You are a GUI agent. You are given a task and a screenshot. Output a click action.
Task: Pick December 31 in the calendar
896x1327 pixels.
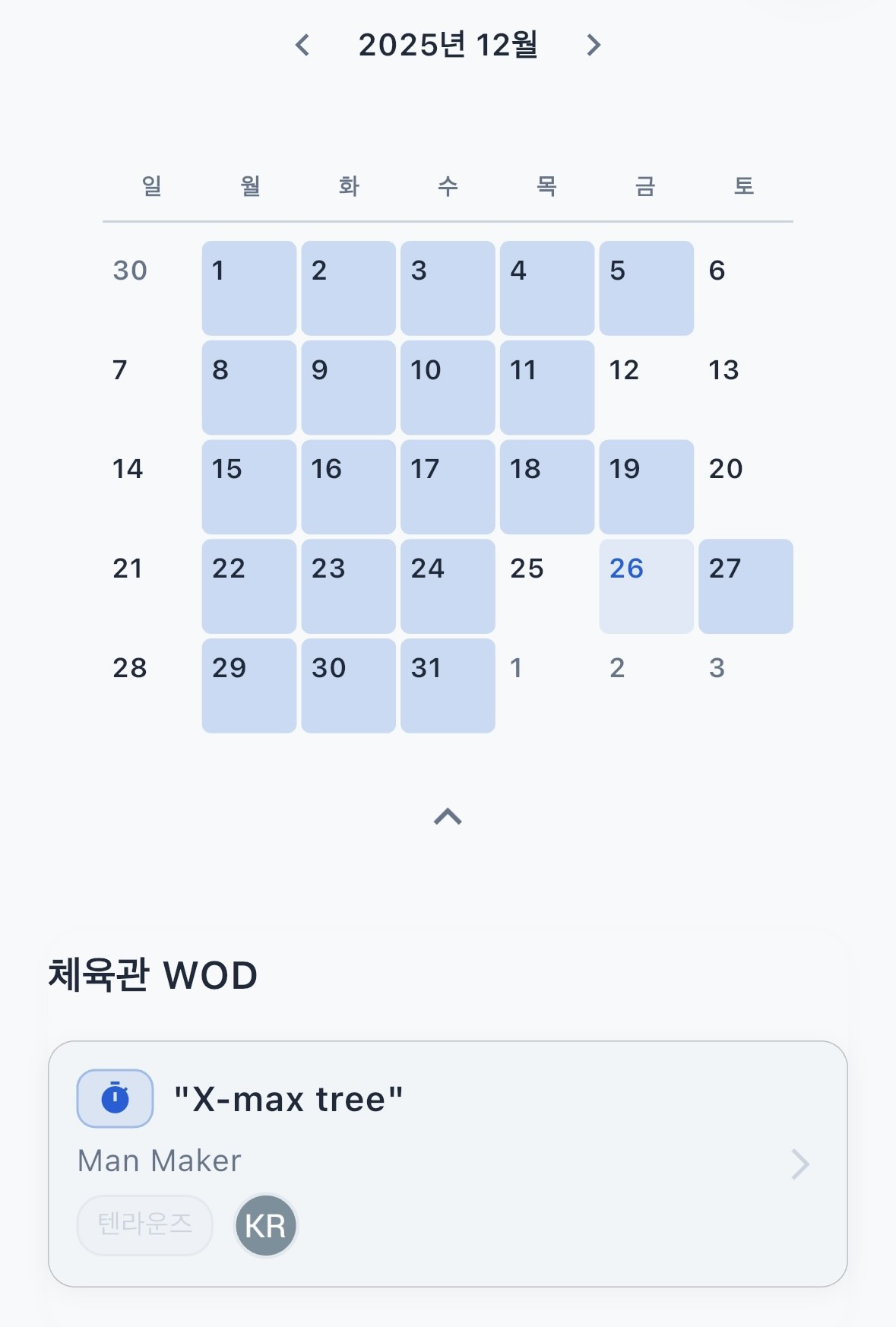click(x=448, y=686)
